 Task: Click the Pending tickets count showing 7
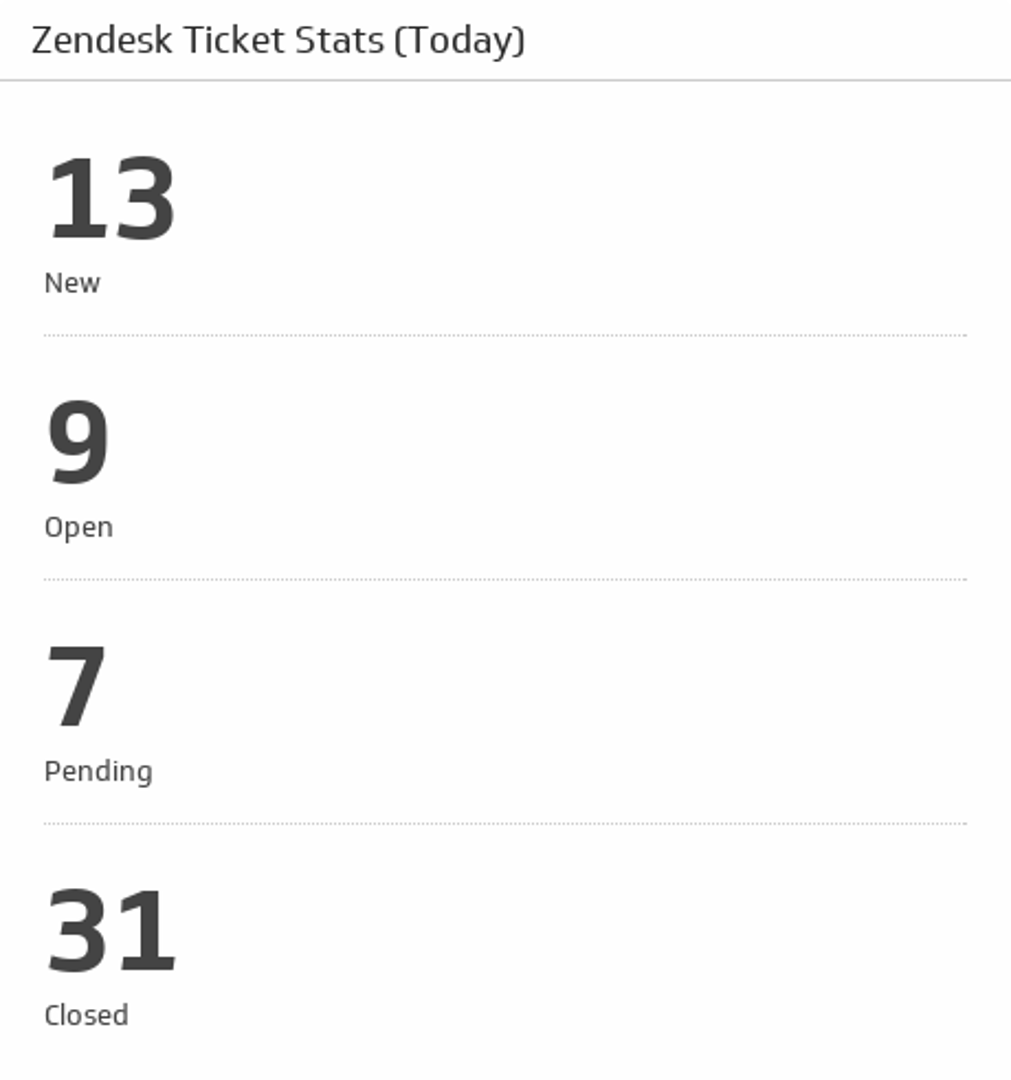point(78,688)
